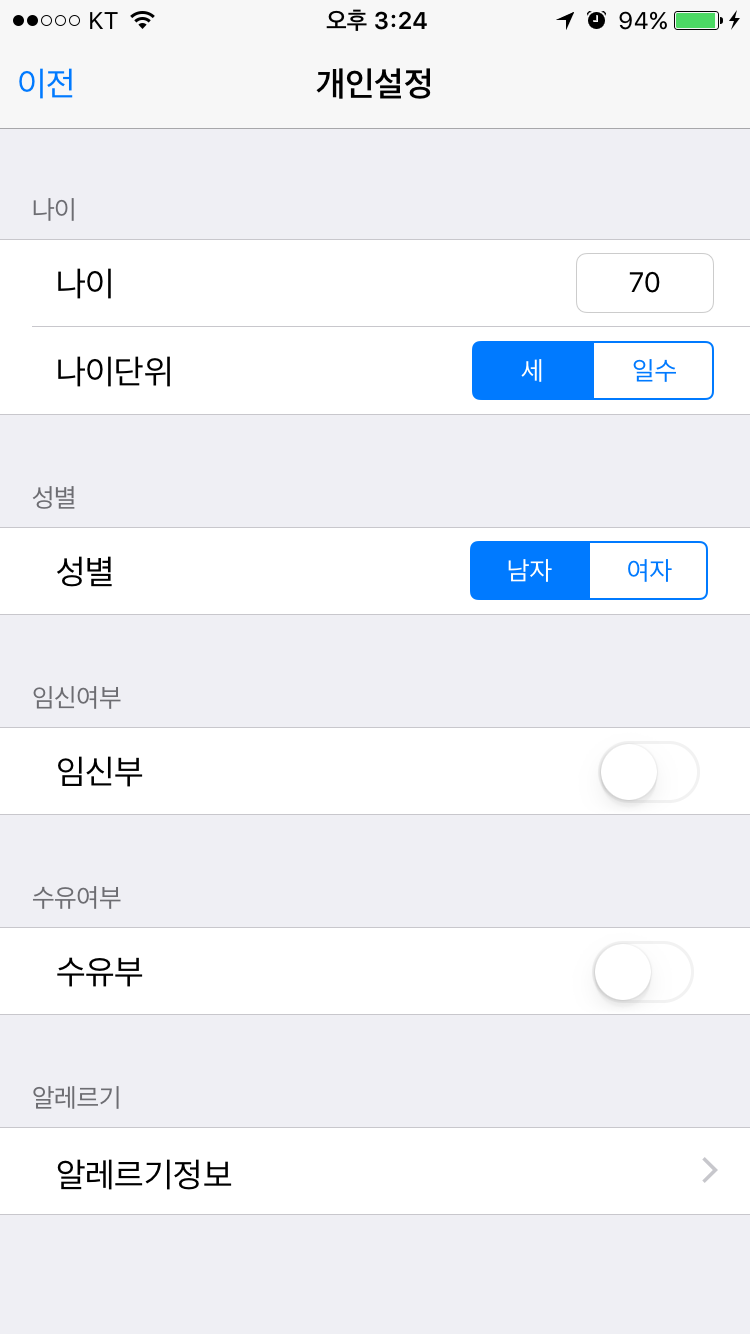Go back using the 이전 button
This screenshot has height=1334, width=750.
[46, 83]
